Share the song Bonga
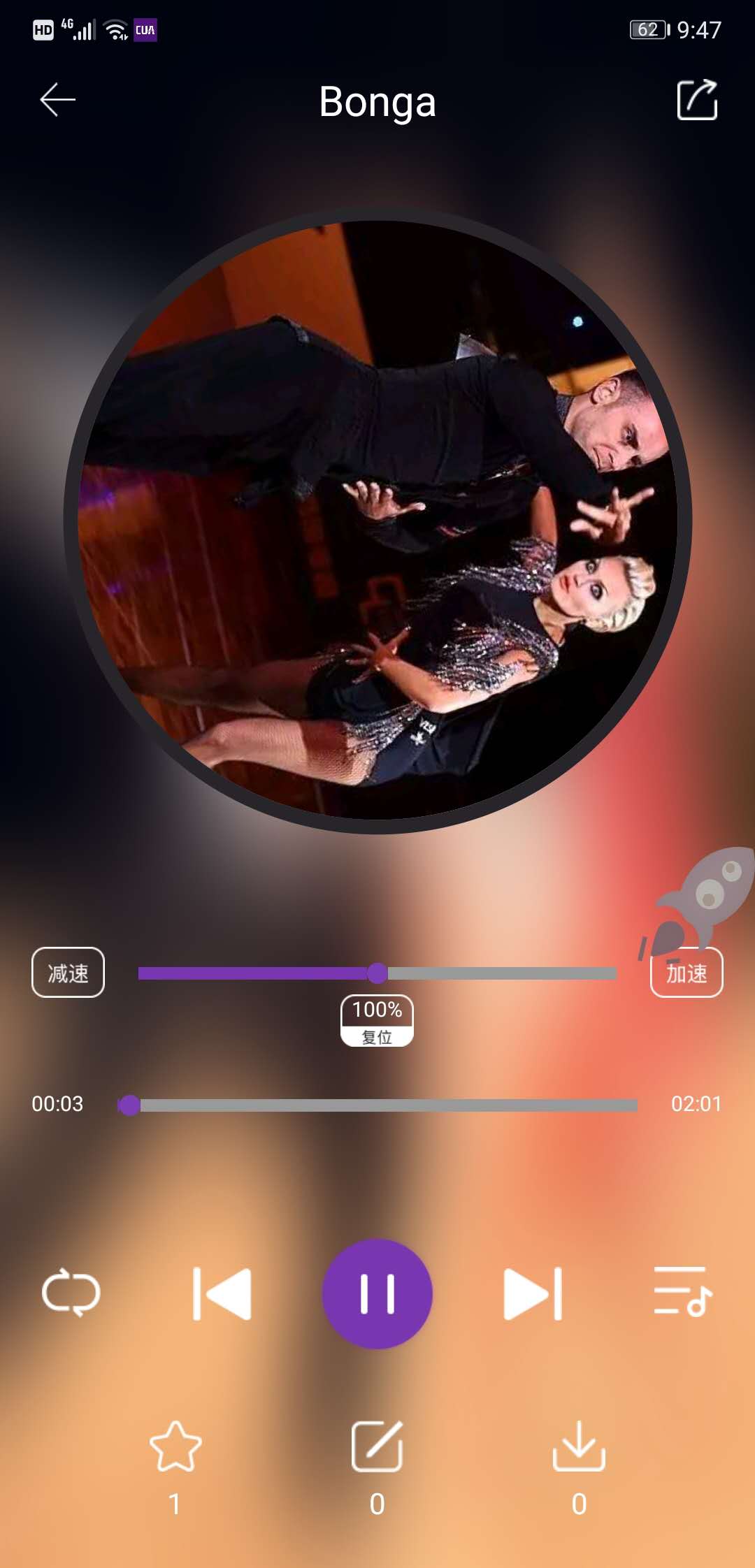The width and height of the screenshot is (755, 1568). coord(697,100)
